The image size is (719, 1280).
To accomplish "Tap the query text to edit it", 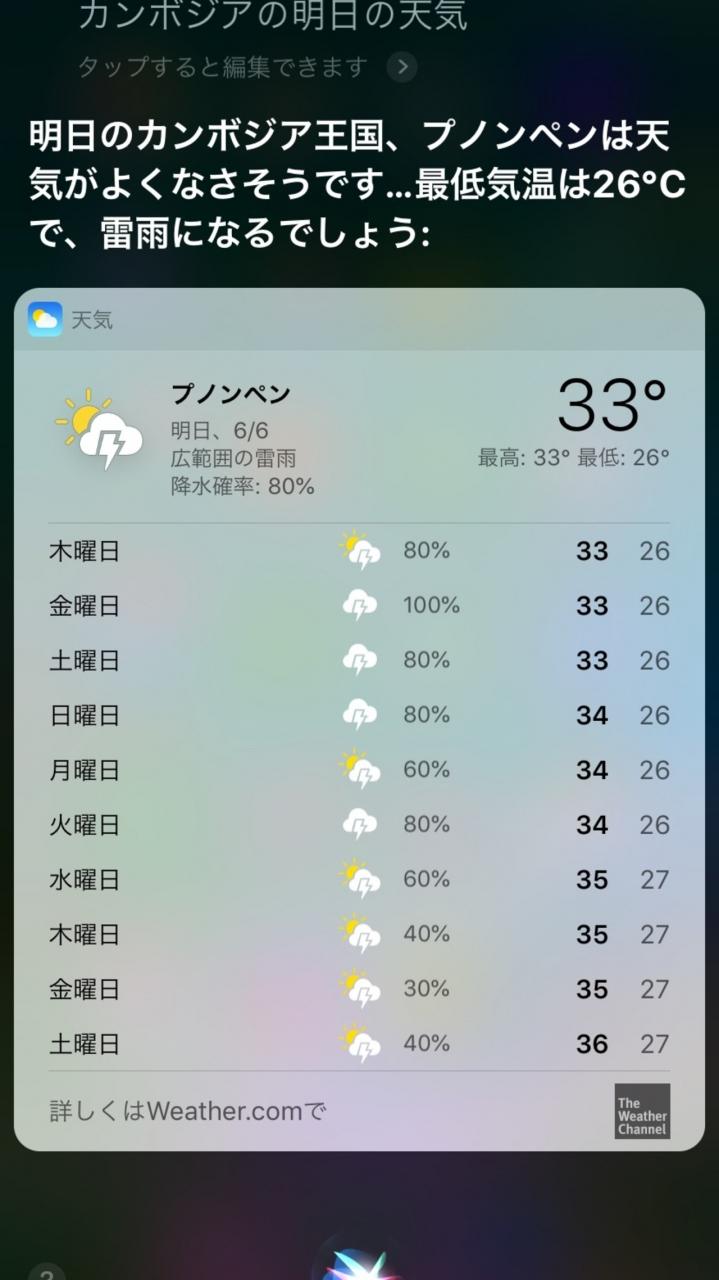I will pyautogui.click(x=272, y=16).
